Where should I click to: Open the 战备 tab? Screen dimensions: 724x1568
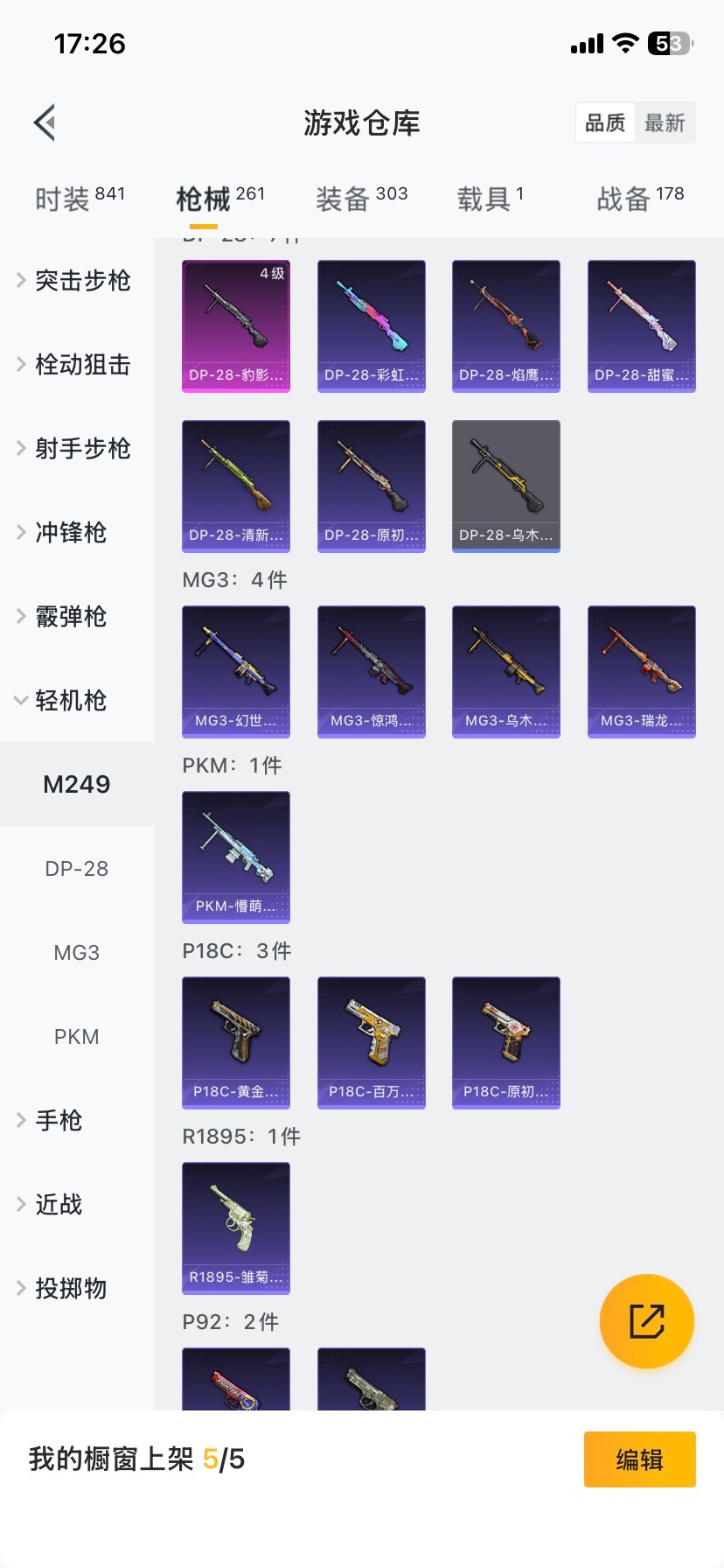pos(640,199)
